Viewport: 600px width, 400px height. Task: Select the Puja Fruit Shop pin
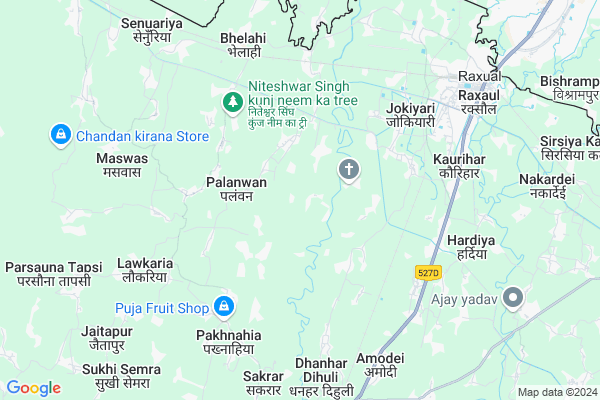224,305
